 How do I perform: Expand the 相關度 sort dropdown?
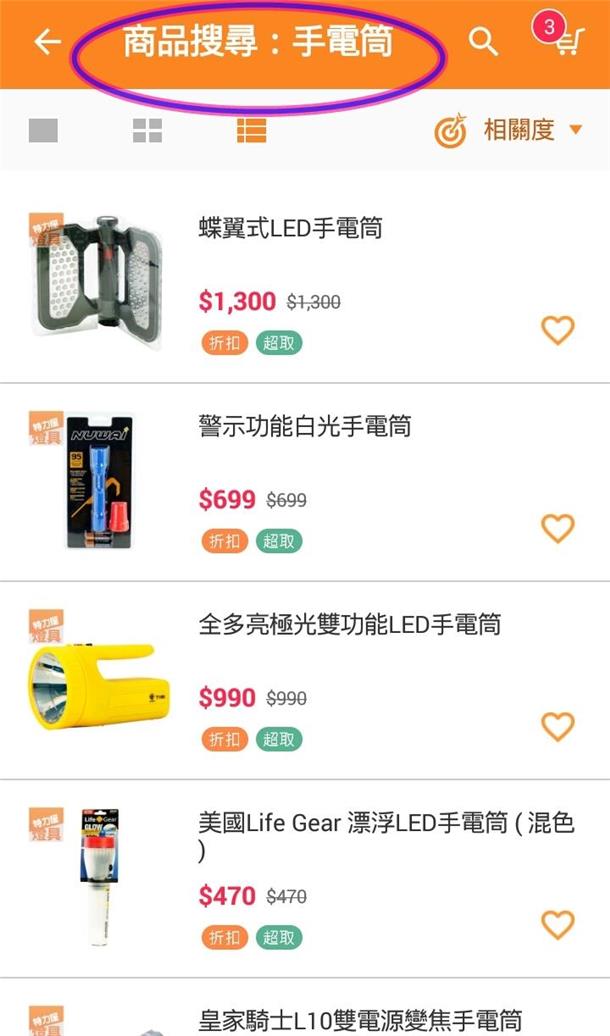(509, 131)
